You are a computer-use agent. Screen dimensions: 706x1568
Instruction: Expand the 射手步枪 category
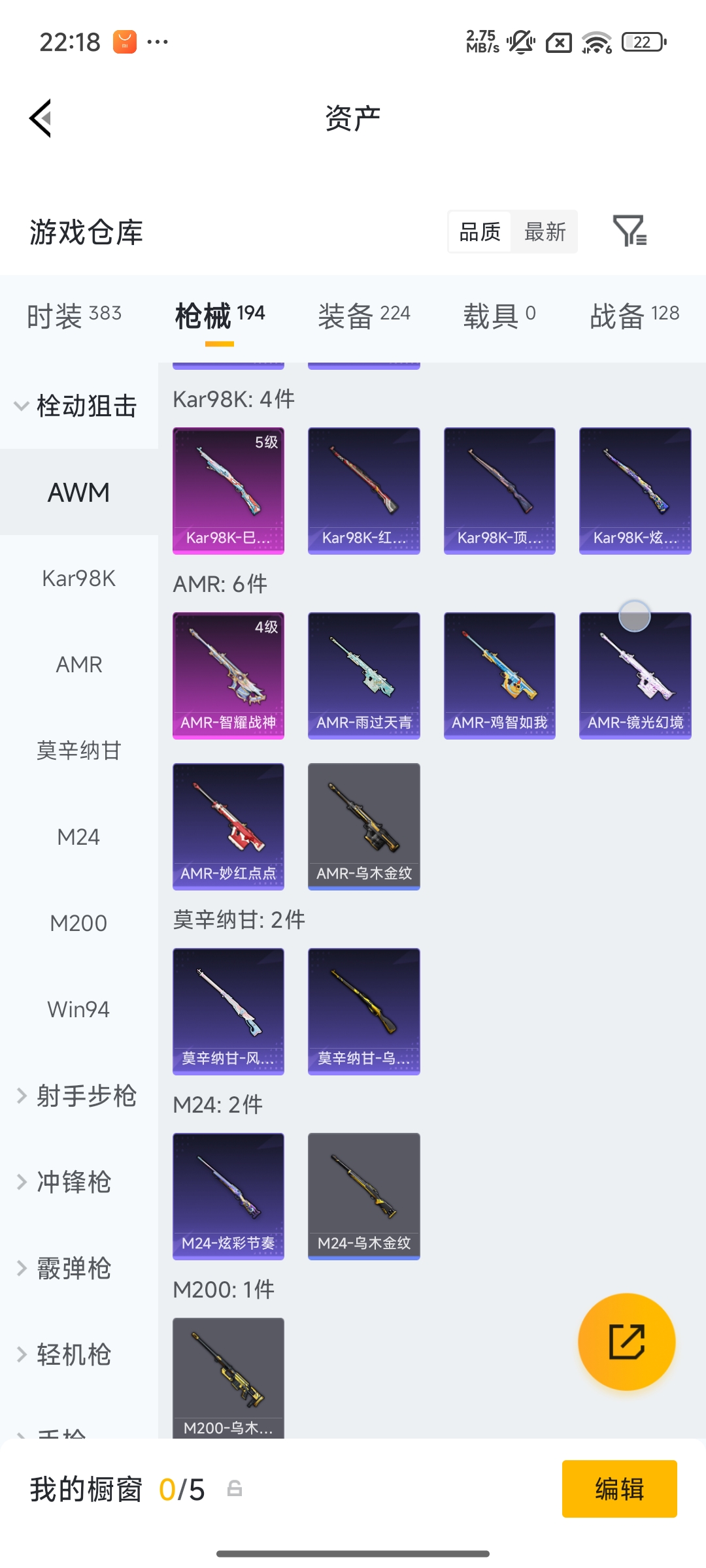[78, 1096]
